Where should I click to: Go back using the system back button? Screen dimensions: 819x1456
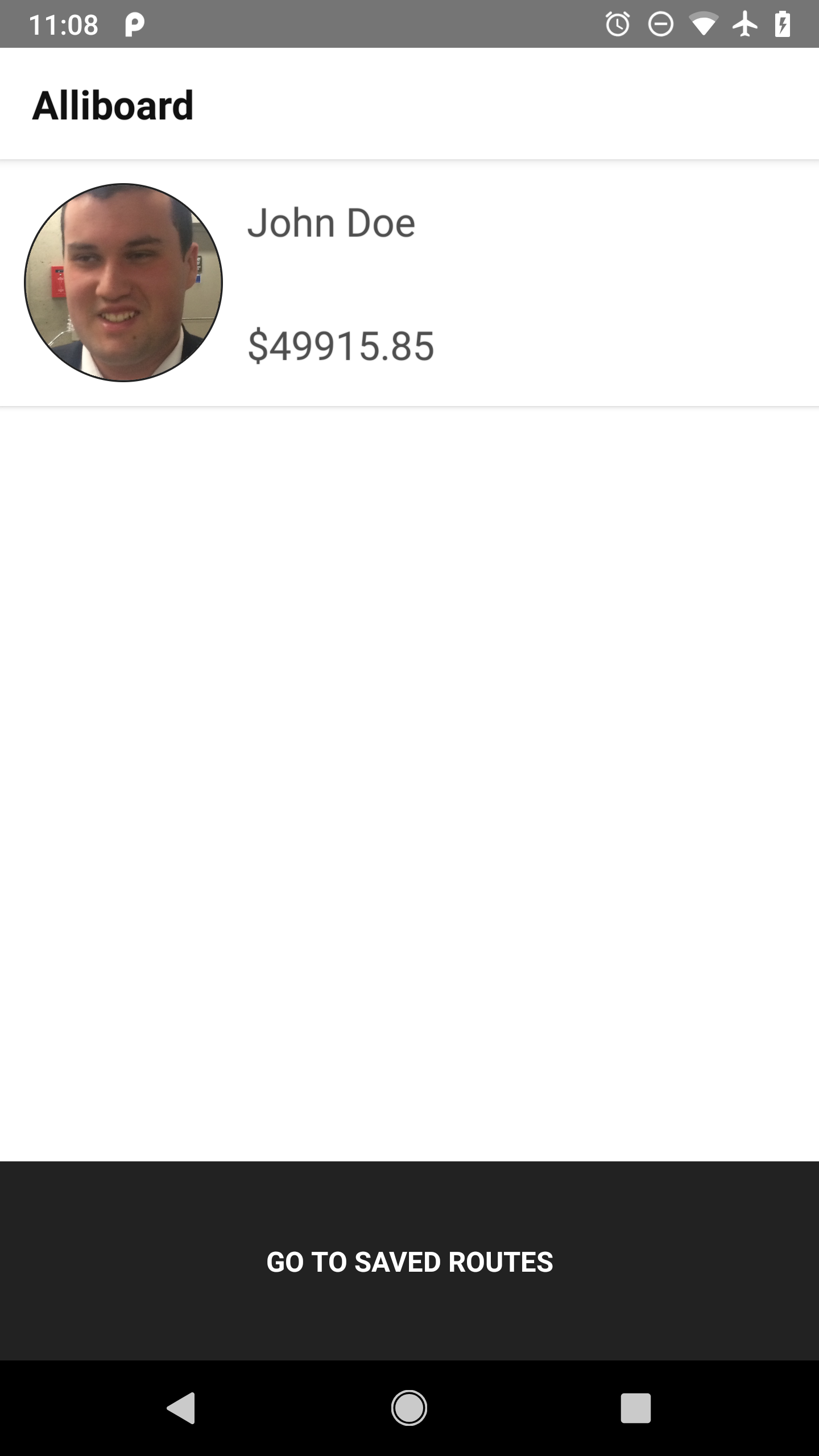[x=181, y=1408]
